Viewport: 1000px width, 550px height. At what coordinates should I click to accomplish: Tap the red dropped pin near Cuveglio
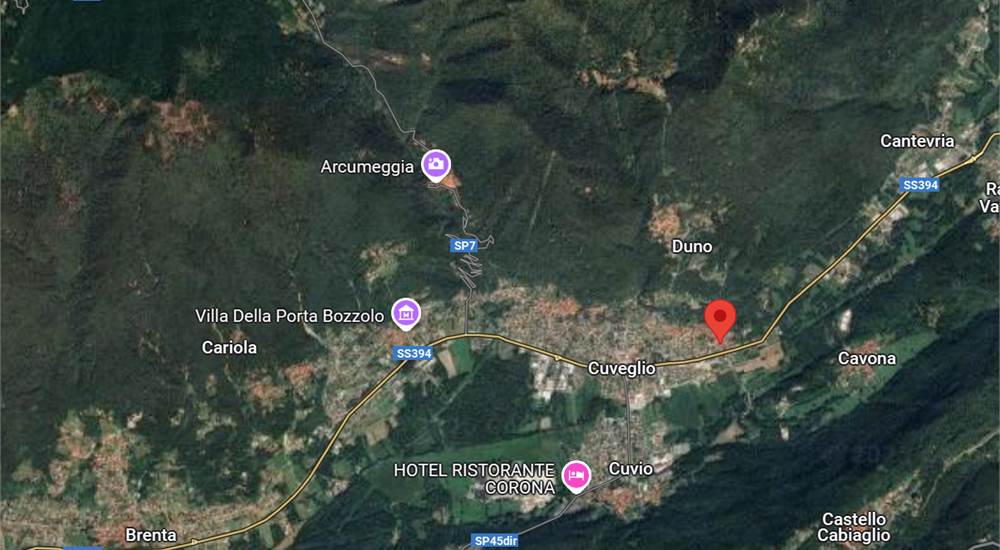pyautogui.click(x=720, y=319)
